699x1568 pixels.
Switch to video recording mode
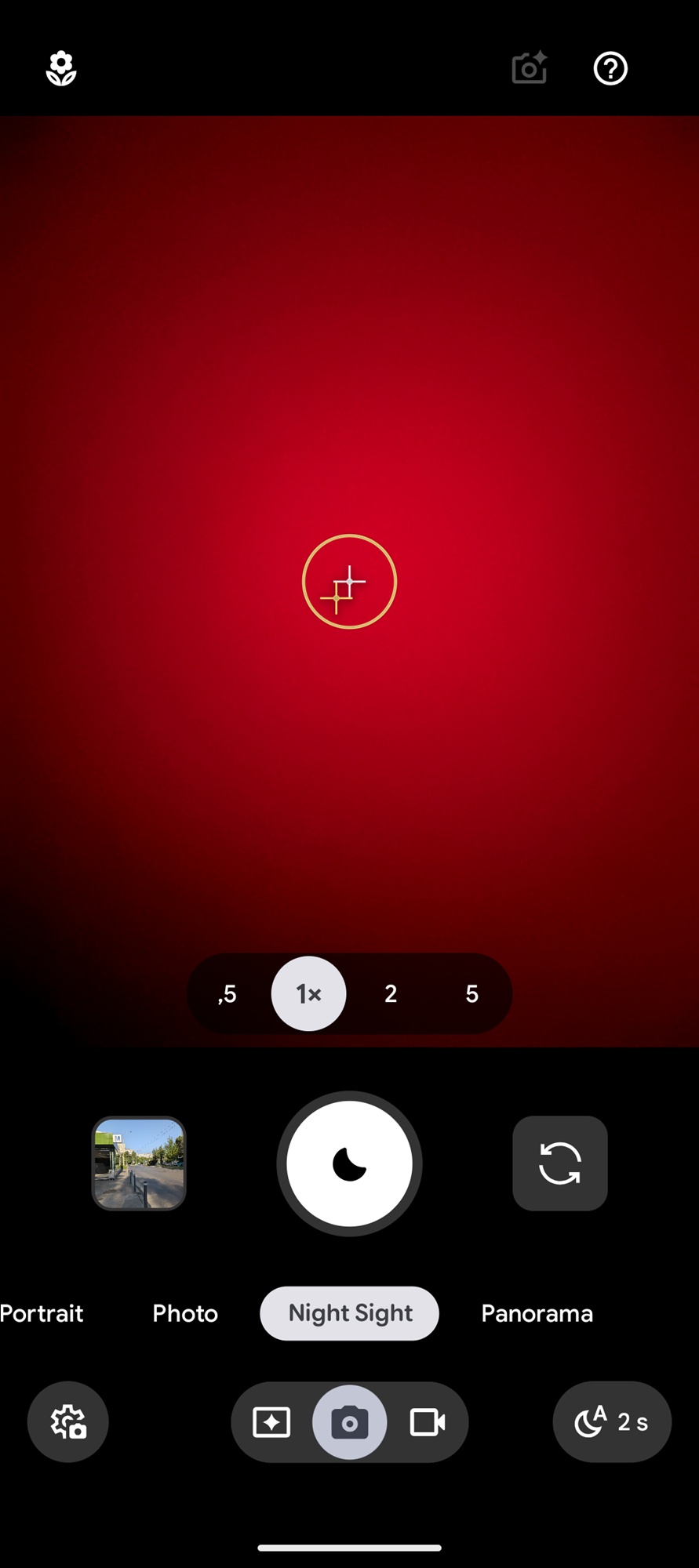[428, 1421]
